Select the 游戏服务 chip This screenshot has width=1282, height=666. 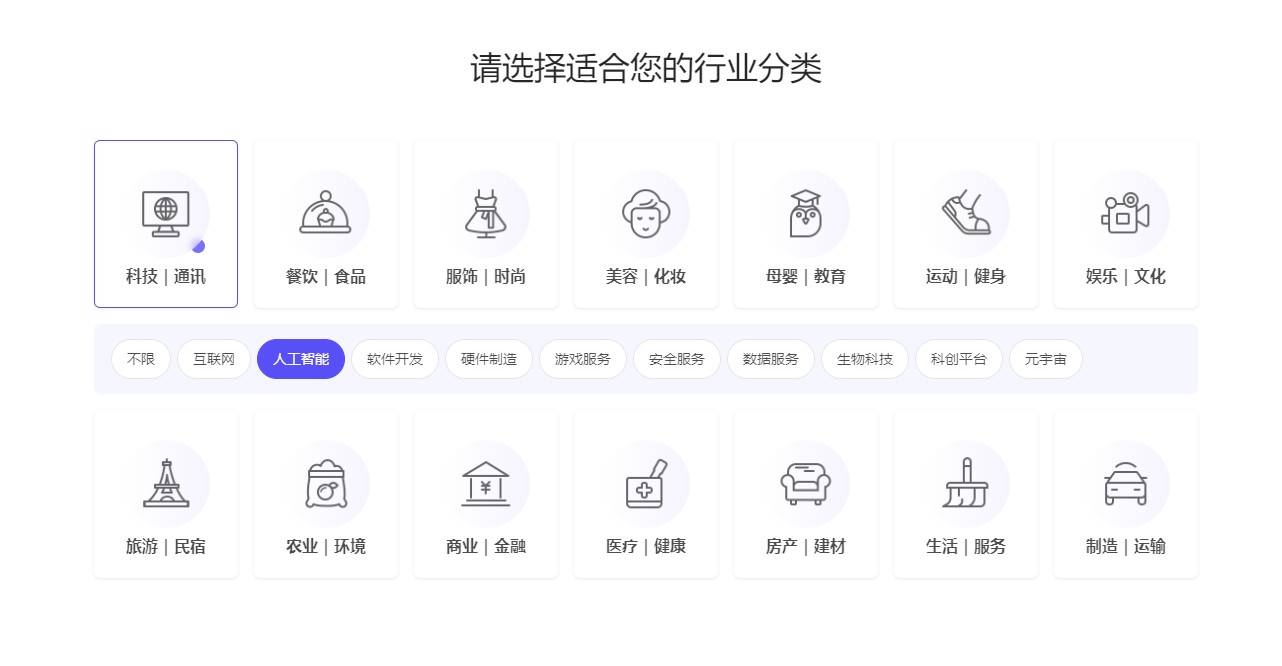pyautogui.click(x=583, y=359)
